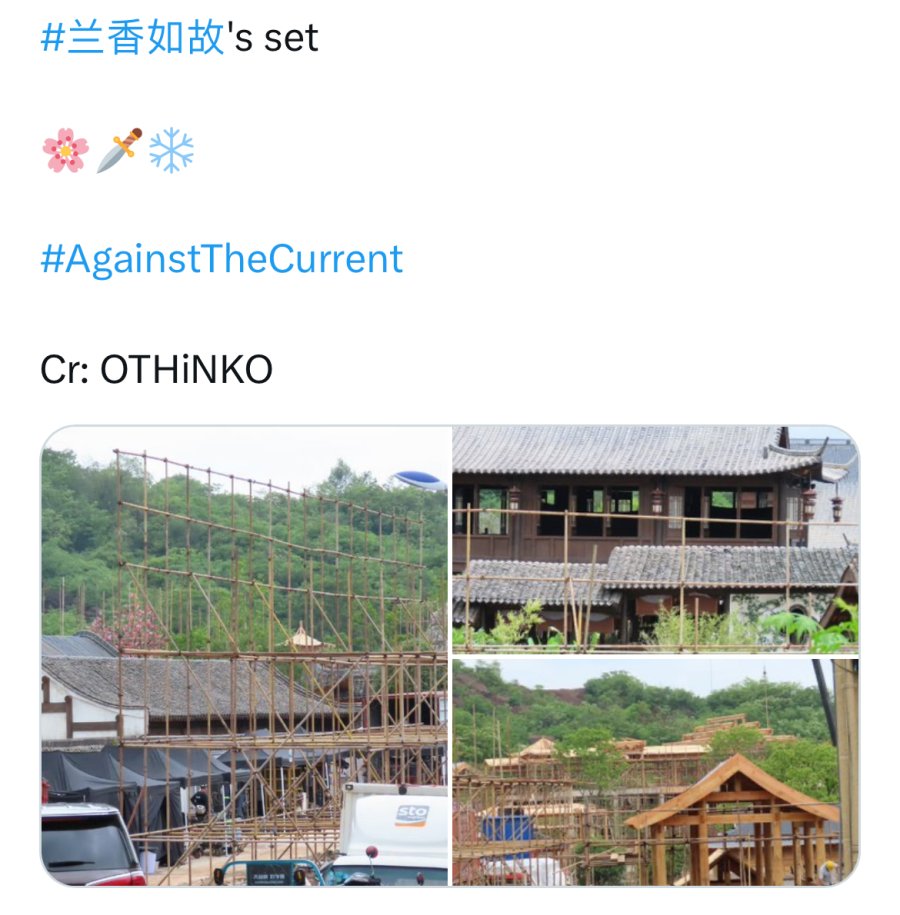View the tiled-roof building photo
The image size is (900, 915).
pyautogui.click(x=655, y=540)
